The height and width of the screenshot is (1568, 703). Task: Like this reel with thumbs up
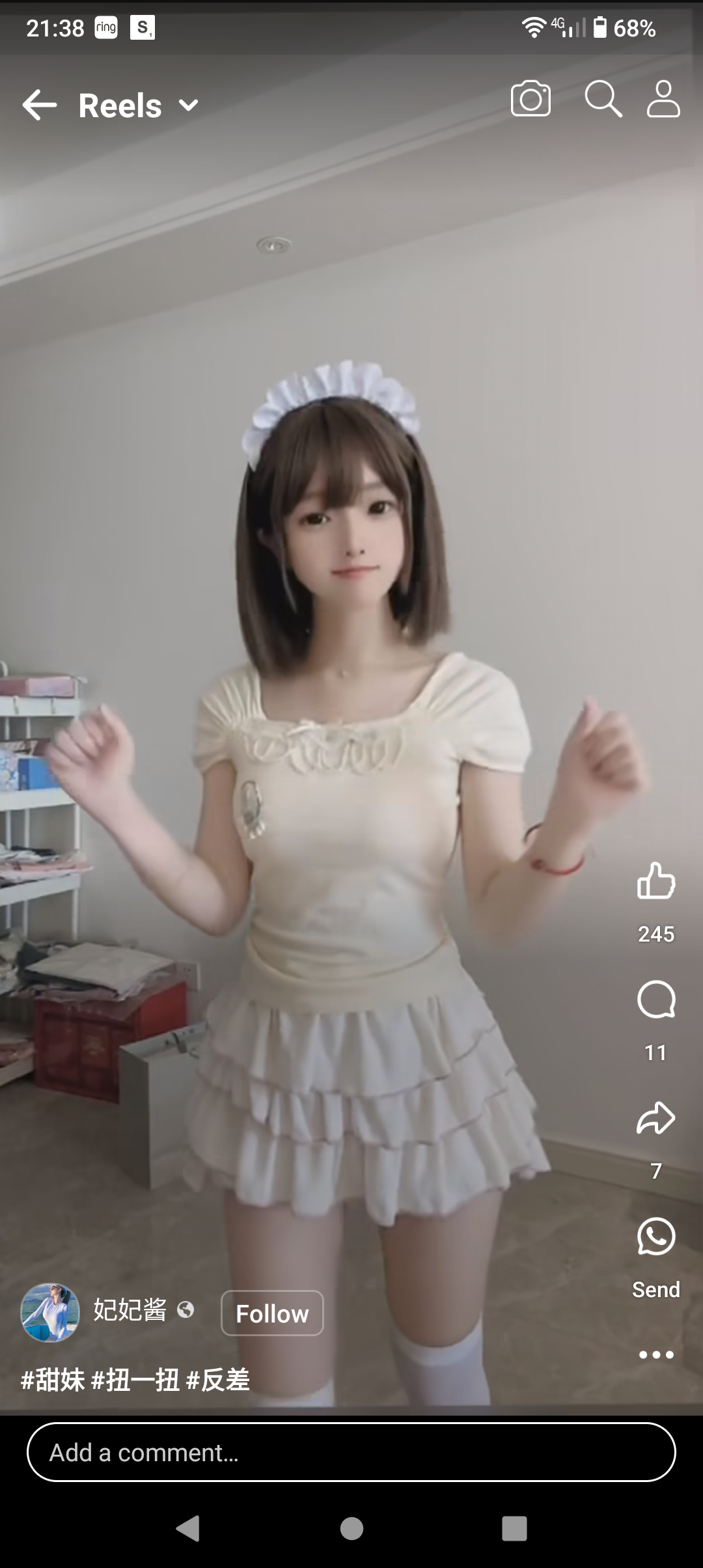pos(655,881)
